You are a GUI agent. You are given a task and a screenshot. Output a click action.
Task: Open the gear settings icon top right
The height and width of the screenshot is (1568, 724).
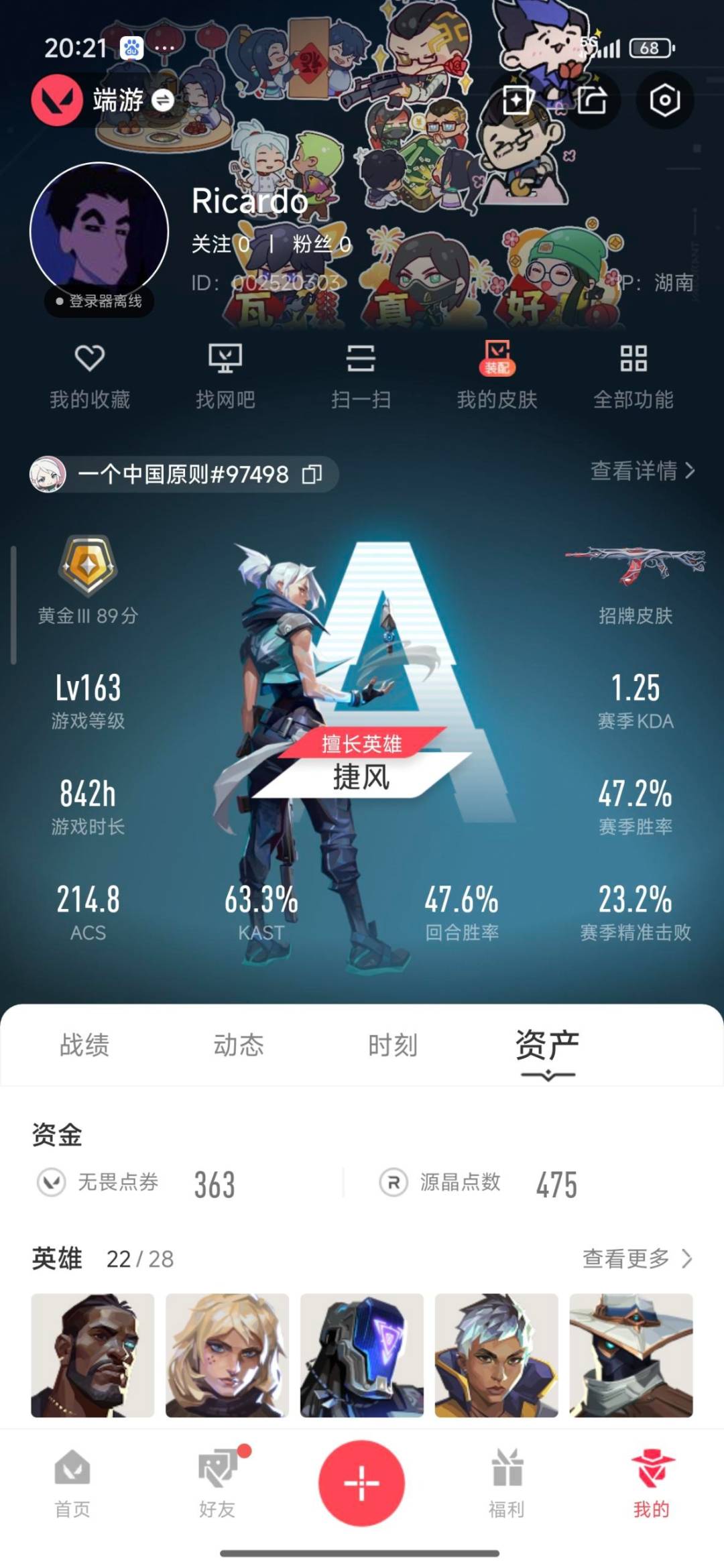point(663,101)
